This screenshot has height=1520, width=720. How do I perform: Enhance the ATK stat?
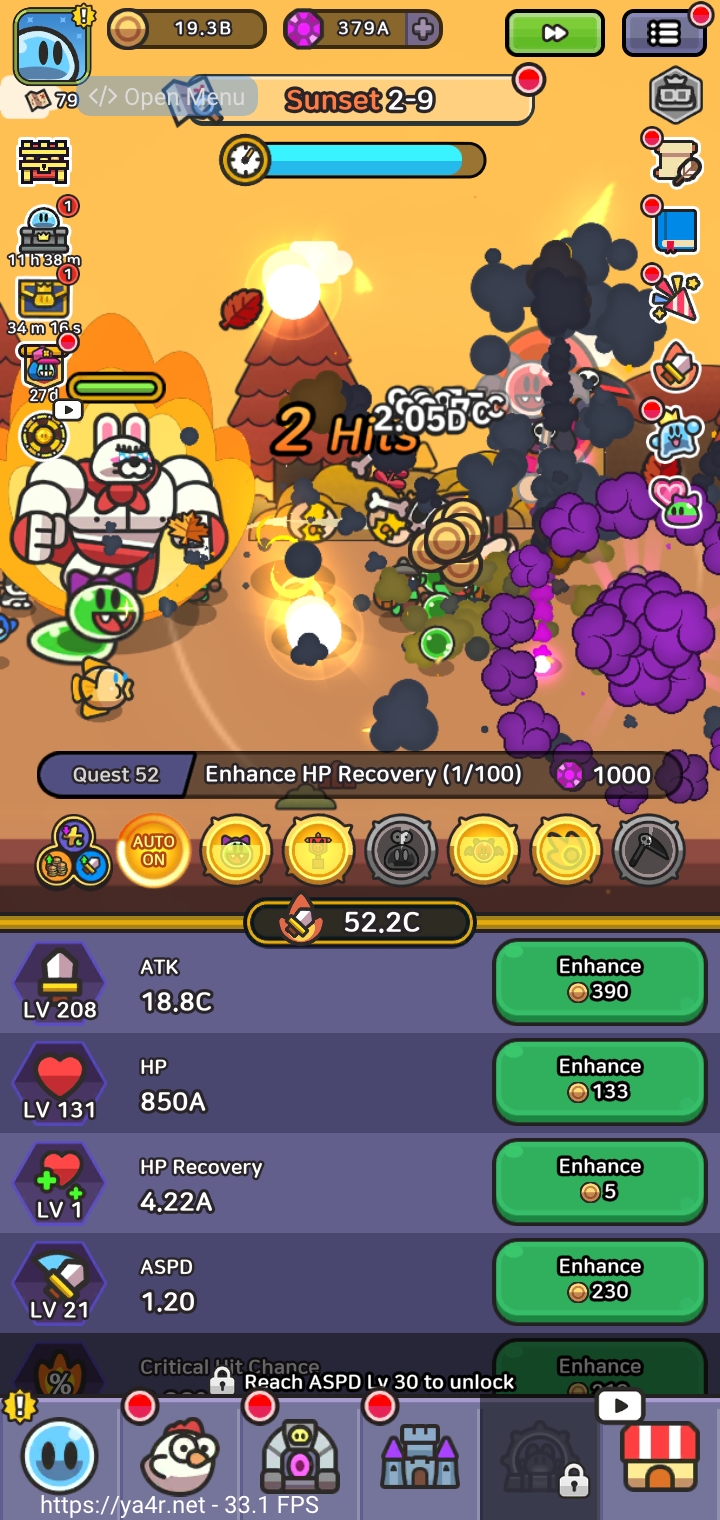click(x=599, y=980)
